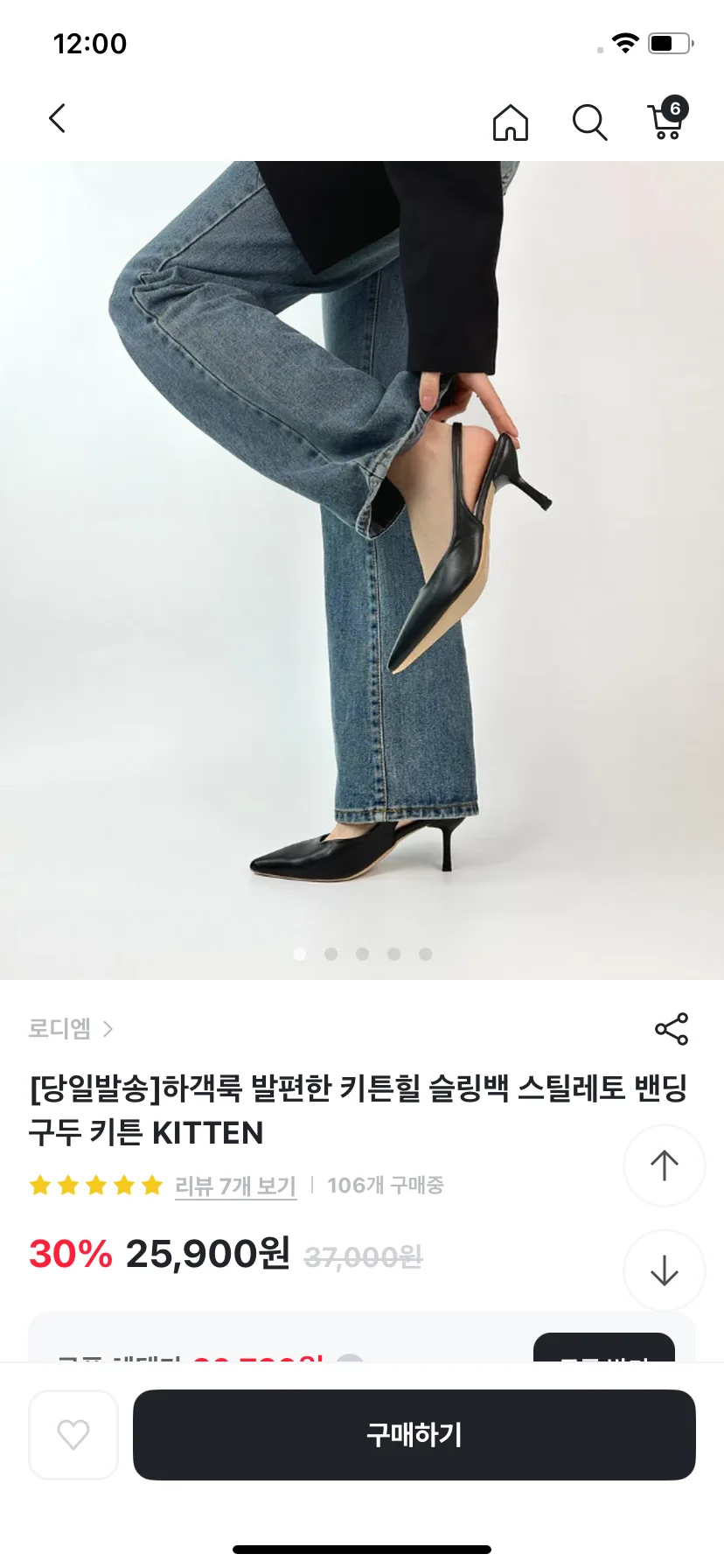Go back to the previous page
This screenshot has width=724, height=1568.
click(x=58, y=119)
